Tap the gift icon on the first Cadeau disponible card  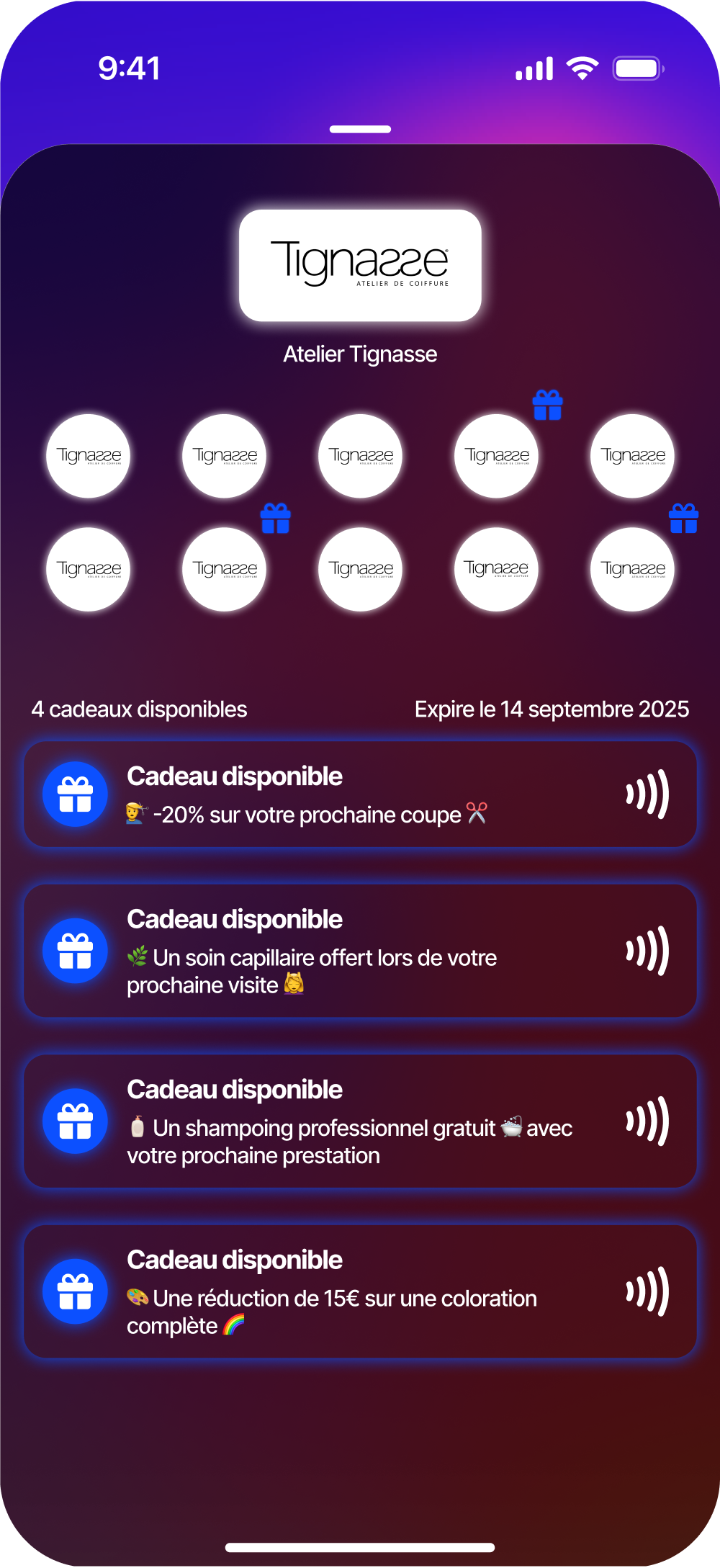75,794
